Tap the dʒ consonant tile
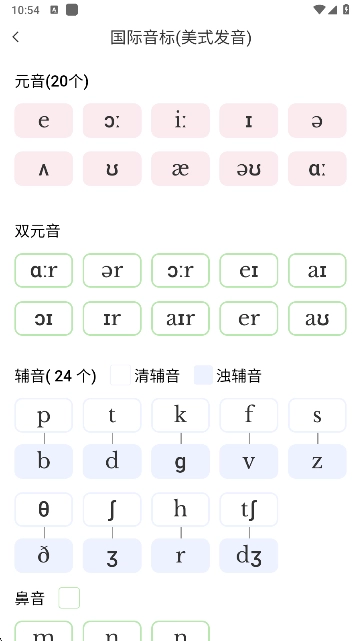Image resolution: width=361 pixels, height=641 pixels. click(x=249, y=556)
